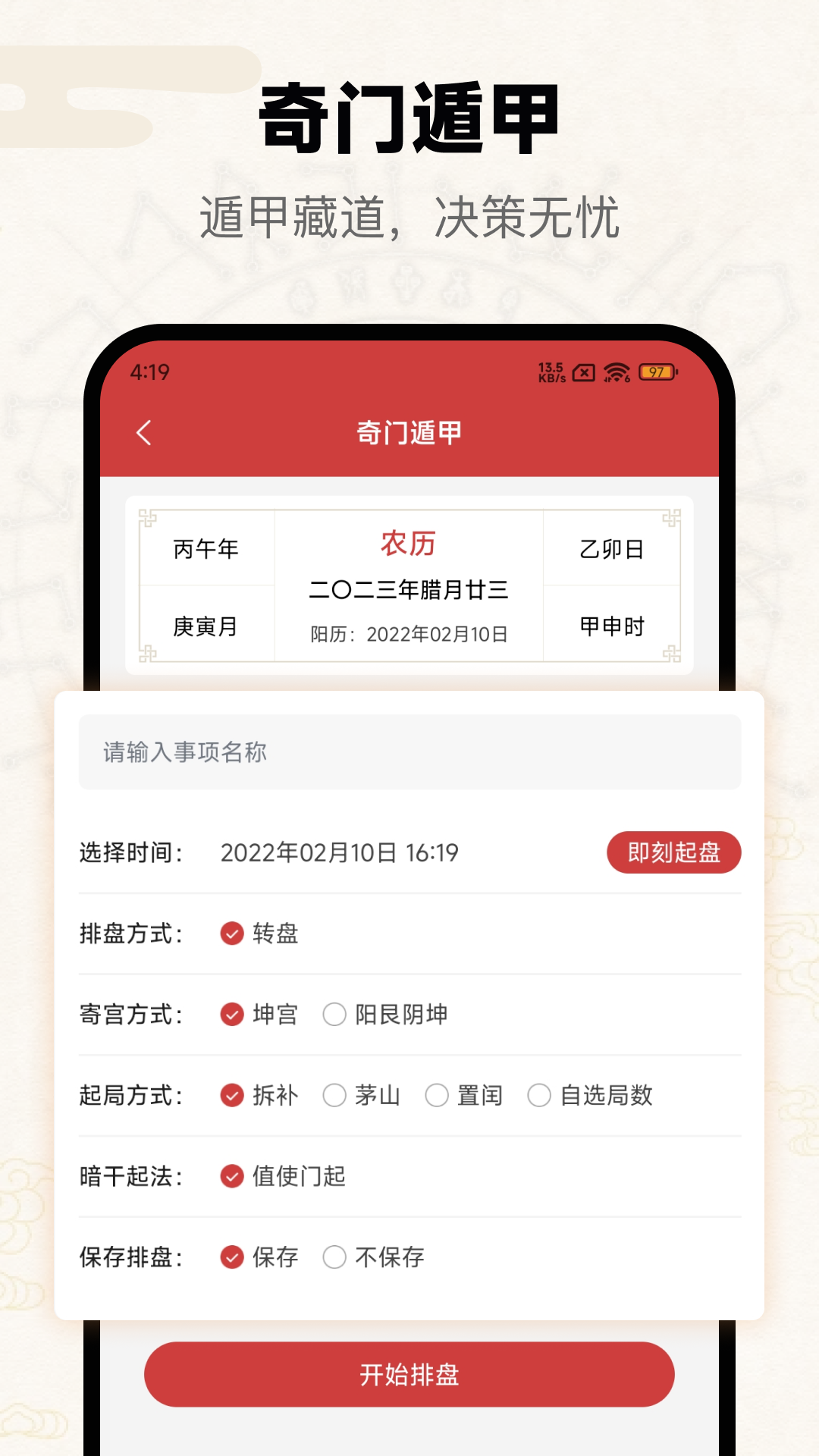819x1456 pixels.
Task: Tap the red checkmark beside 转盘
Action: (x=231, y=934)
